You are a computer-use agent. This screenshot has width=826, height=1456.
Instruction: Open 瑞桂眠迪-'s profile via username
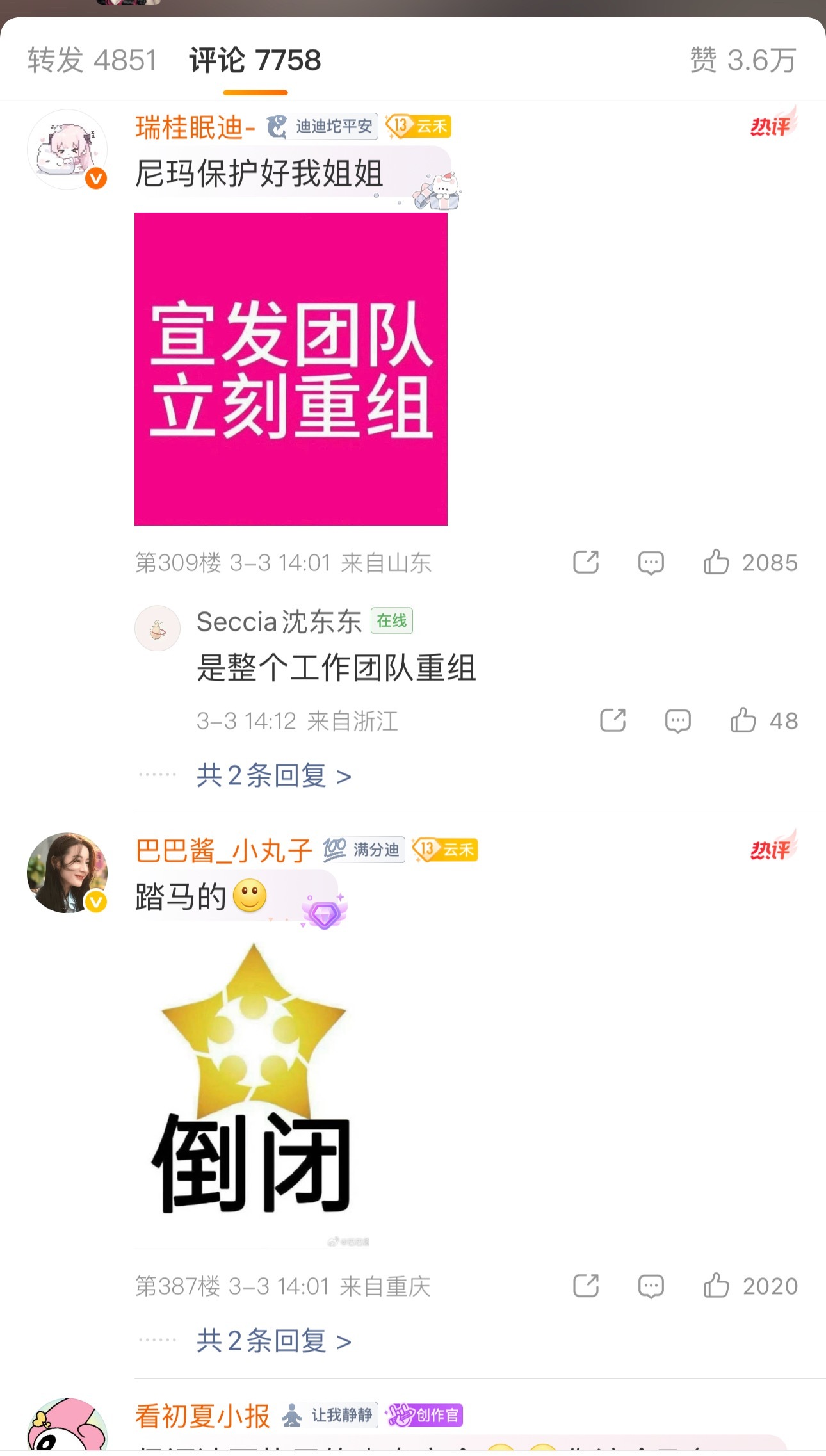191,126
